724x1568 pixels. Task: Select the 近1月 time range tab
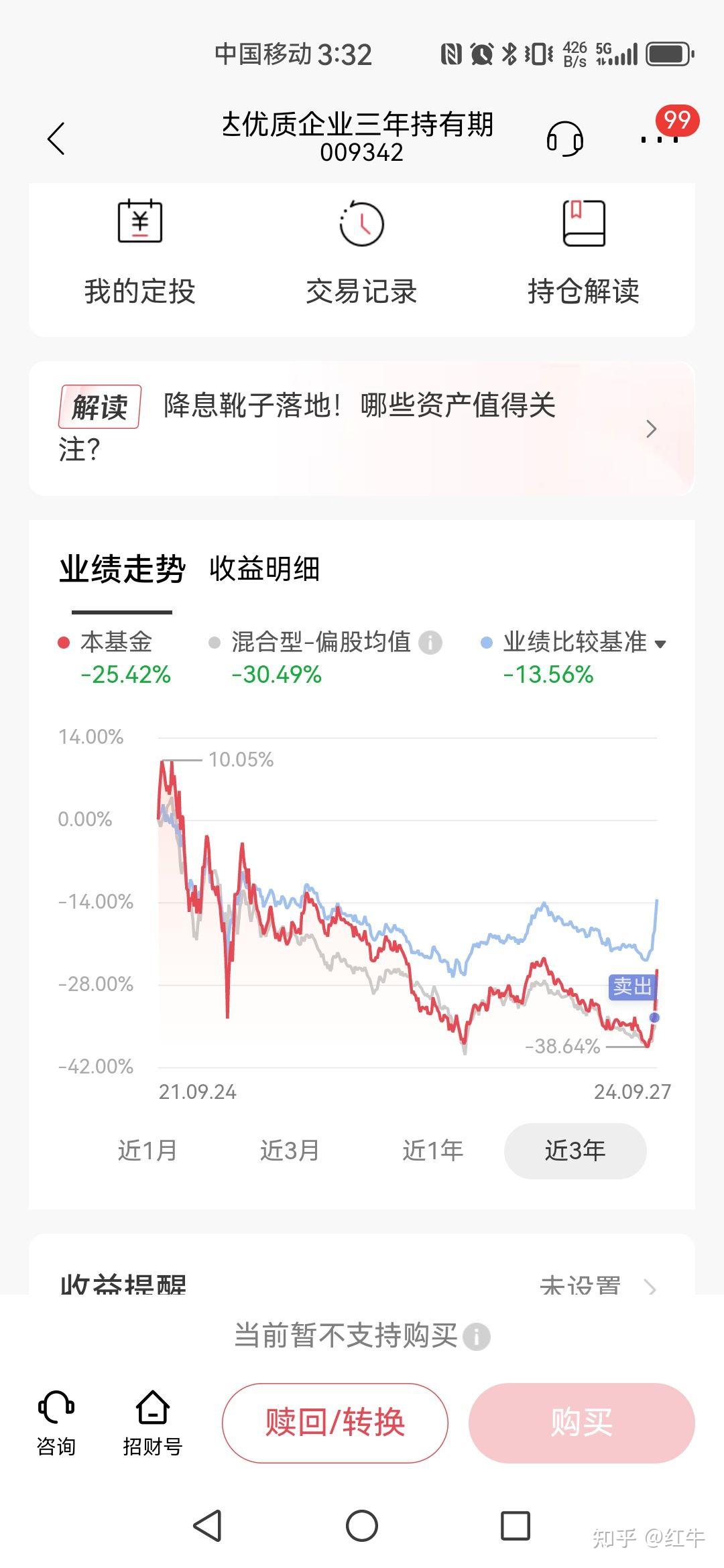(x=146, y=1150)
